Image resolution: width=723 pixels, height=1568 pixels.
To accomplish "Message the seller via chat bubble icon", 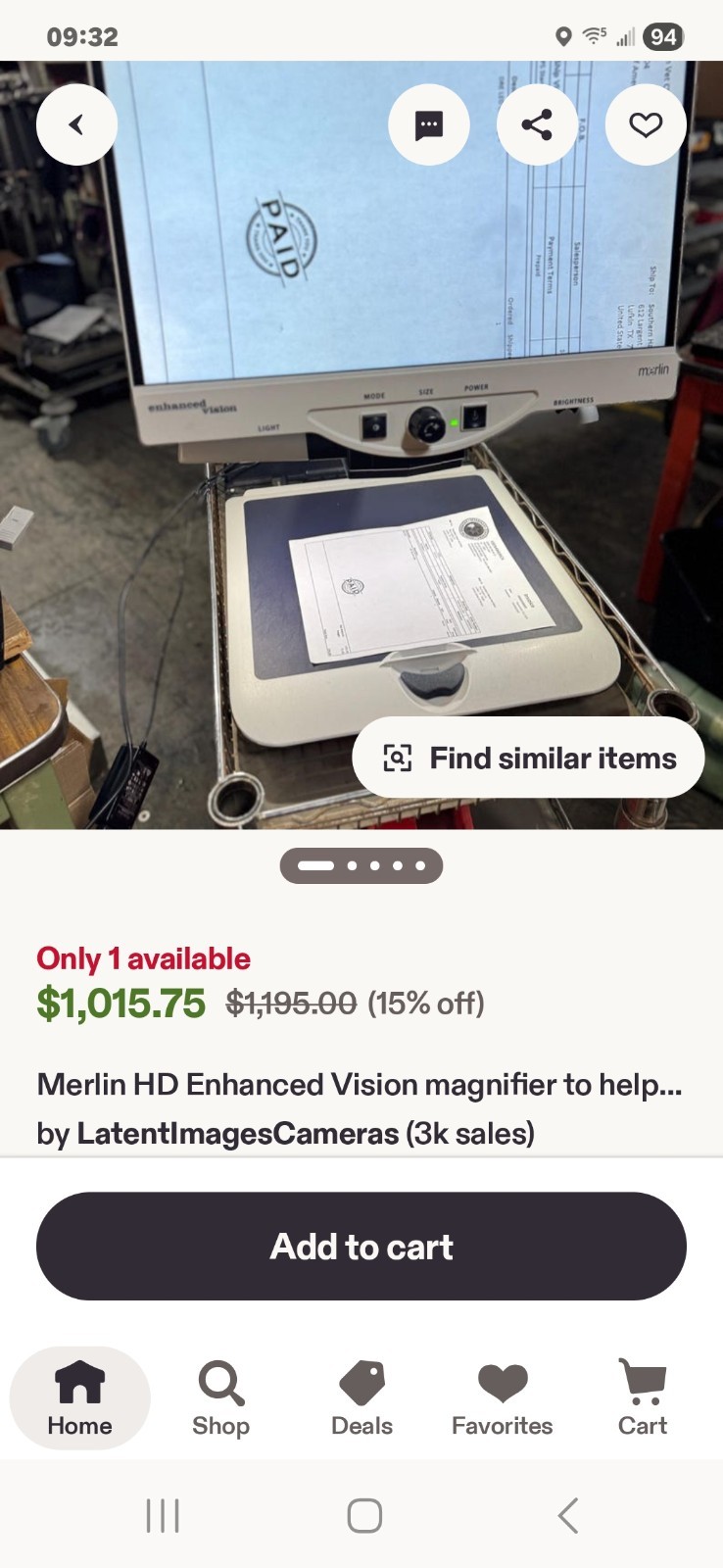I will (429, 124).
